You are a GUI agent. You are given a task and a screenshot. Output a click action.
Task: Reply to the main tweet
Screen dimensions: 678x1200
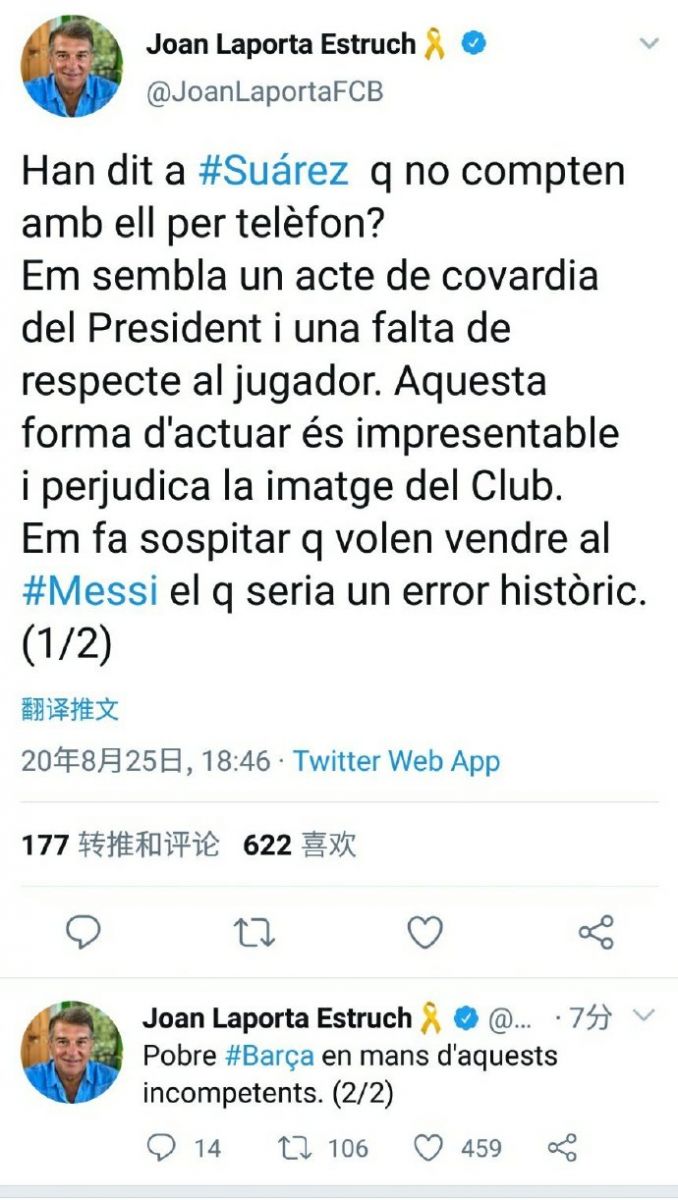83,933
